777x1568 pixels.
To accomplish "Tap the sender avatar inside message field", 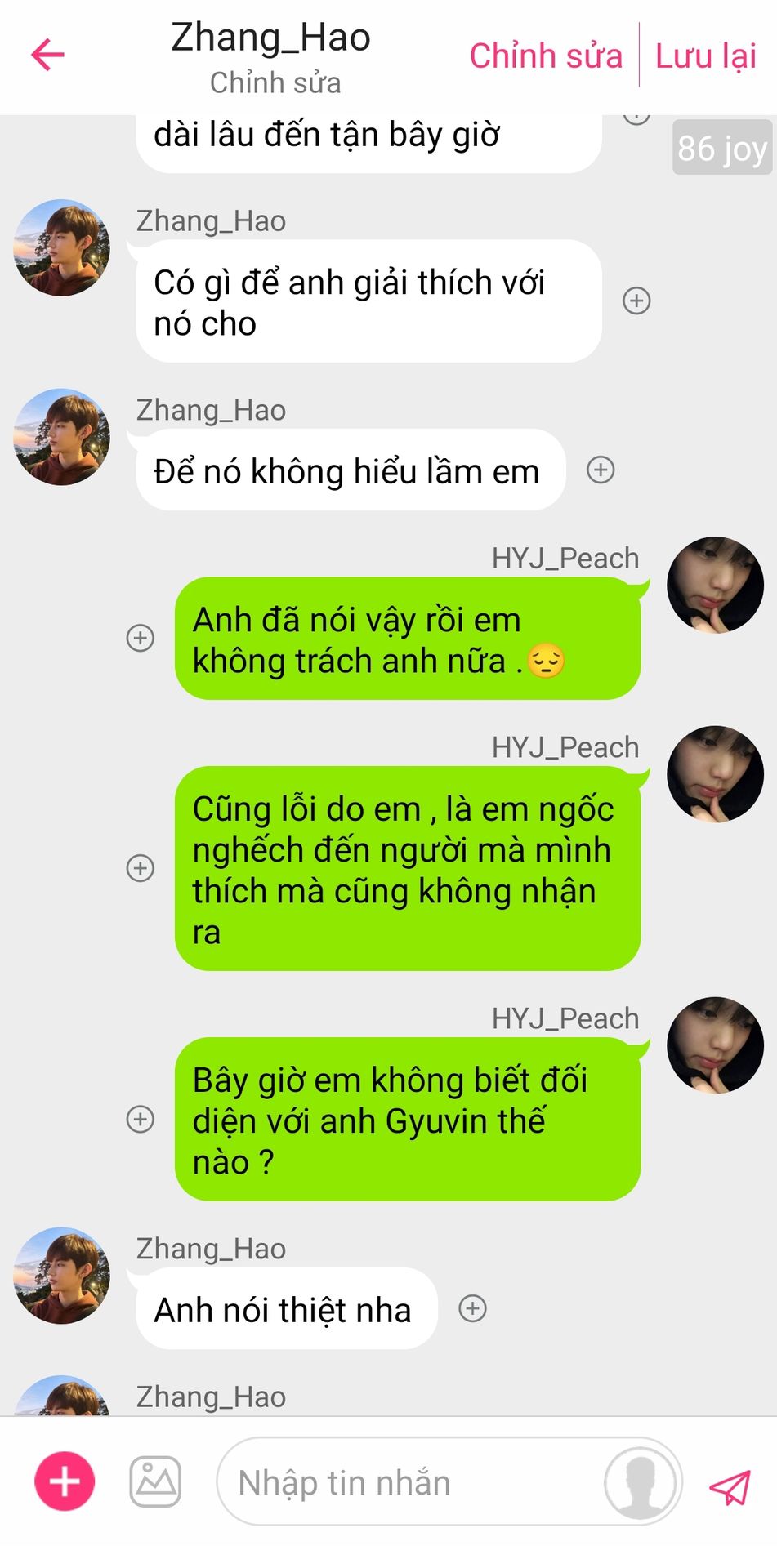I will (640, 1483).
